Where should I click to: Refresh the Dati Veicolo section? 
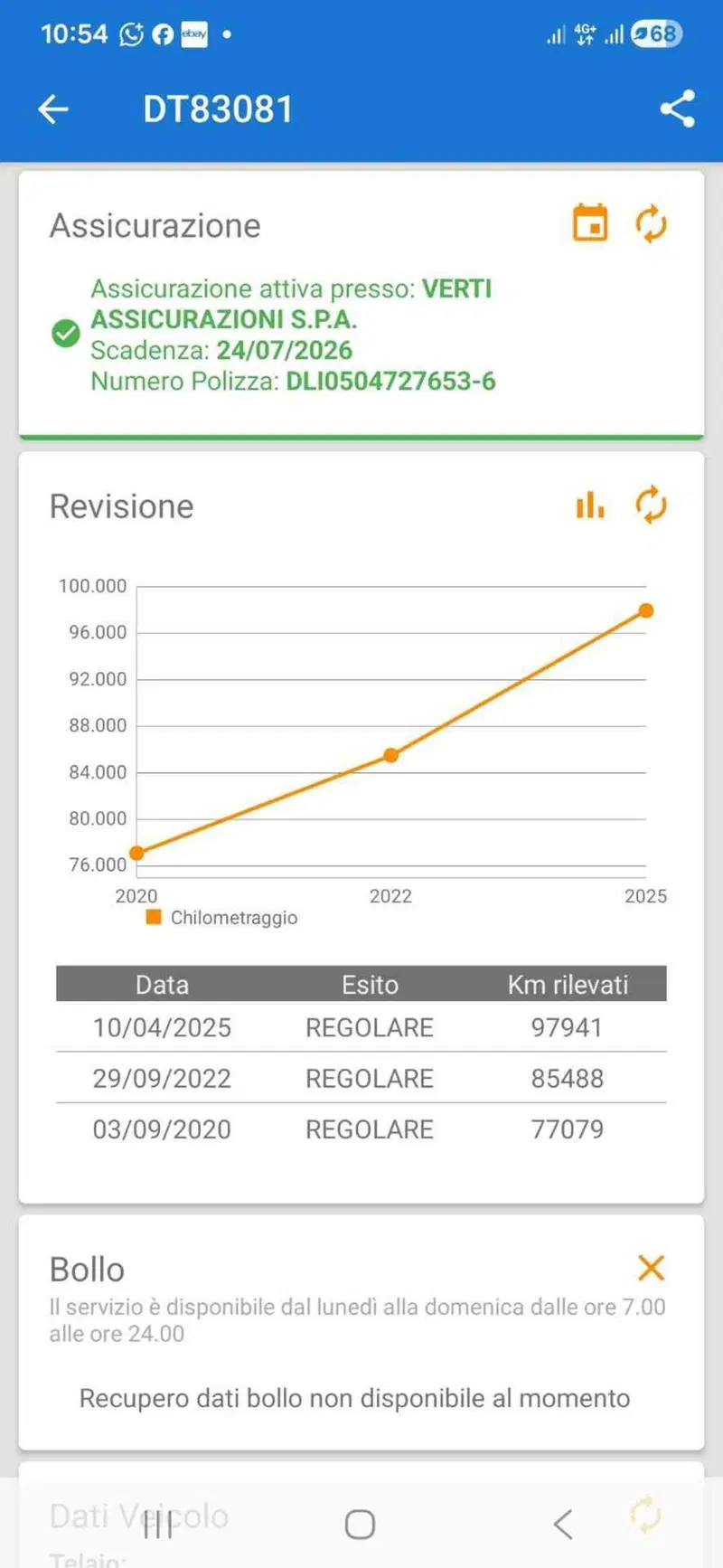[x=645, y=1515]
